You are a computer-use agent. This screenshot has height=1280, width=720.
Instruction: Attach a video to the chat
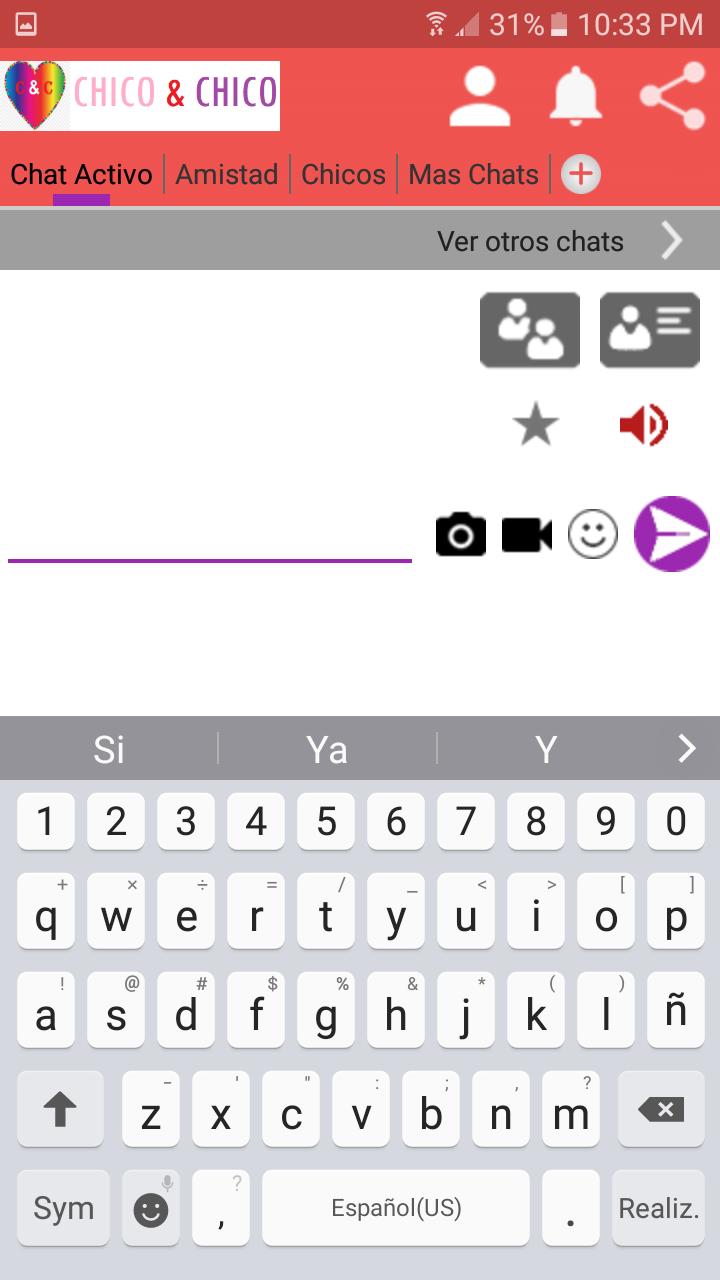tap(527, 534)
